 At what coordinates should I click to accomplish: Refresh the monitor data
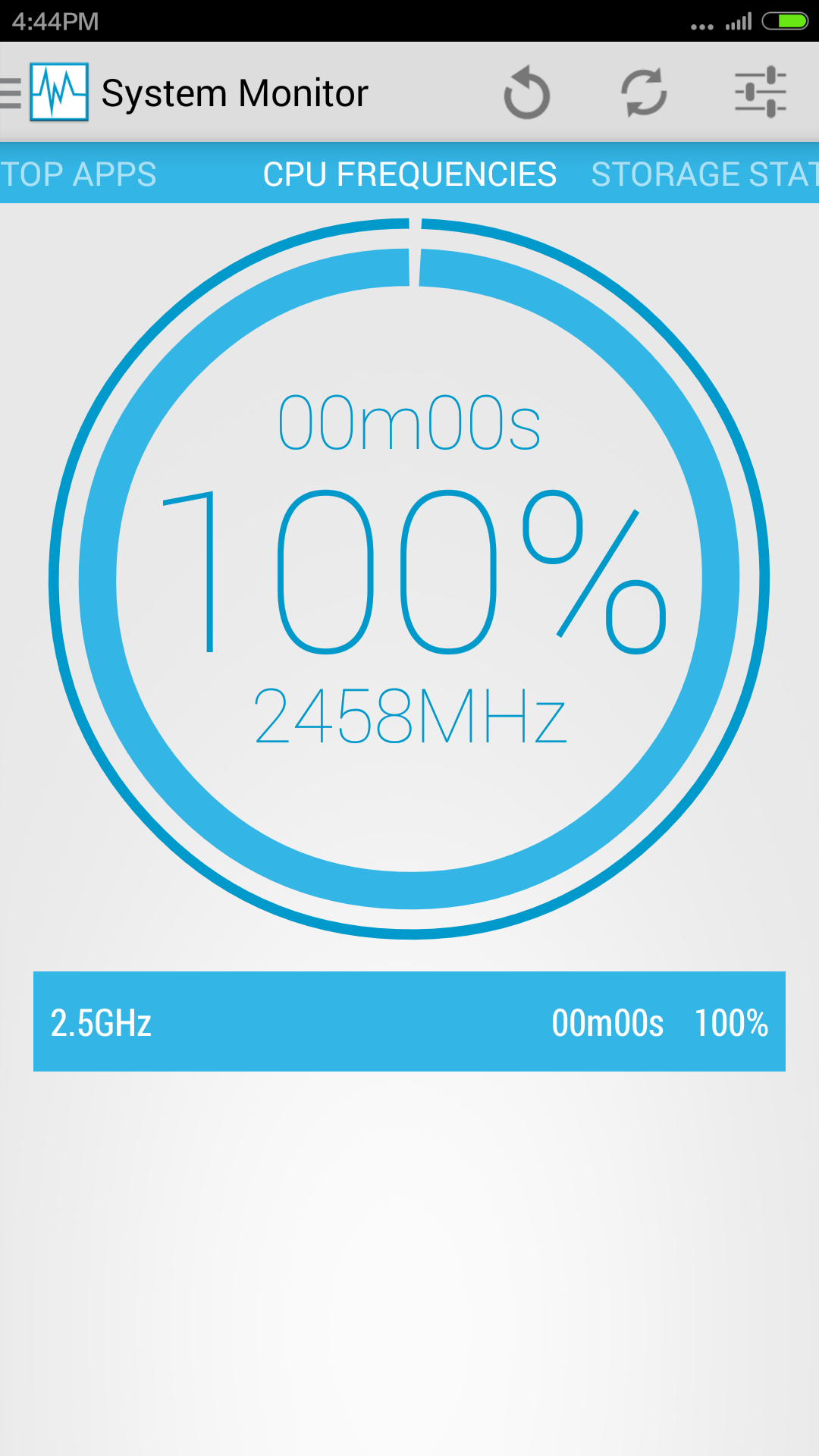[644, 93]
